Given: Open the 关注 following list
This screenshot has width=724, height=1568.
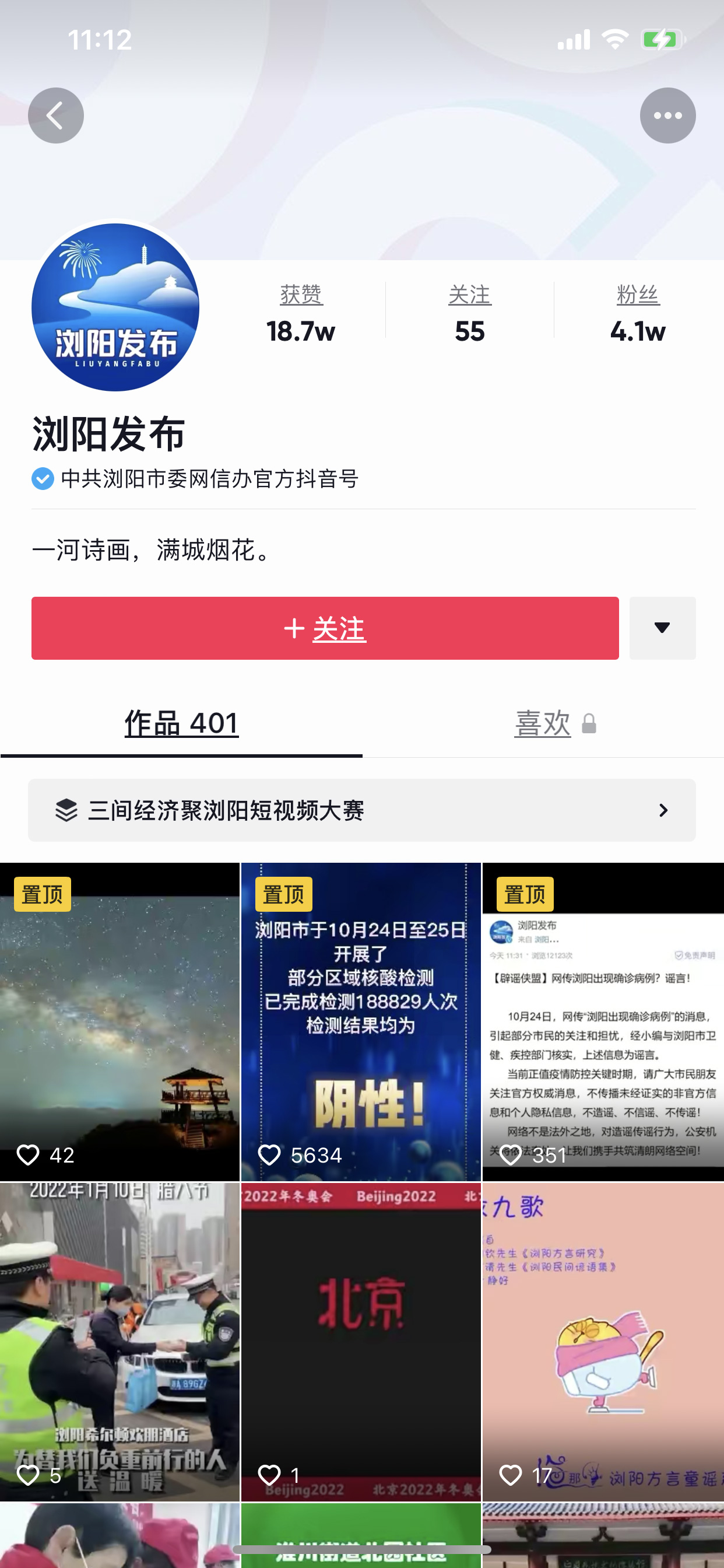Looking at the screenshot, I should (x=469, y=313).
